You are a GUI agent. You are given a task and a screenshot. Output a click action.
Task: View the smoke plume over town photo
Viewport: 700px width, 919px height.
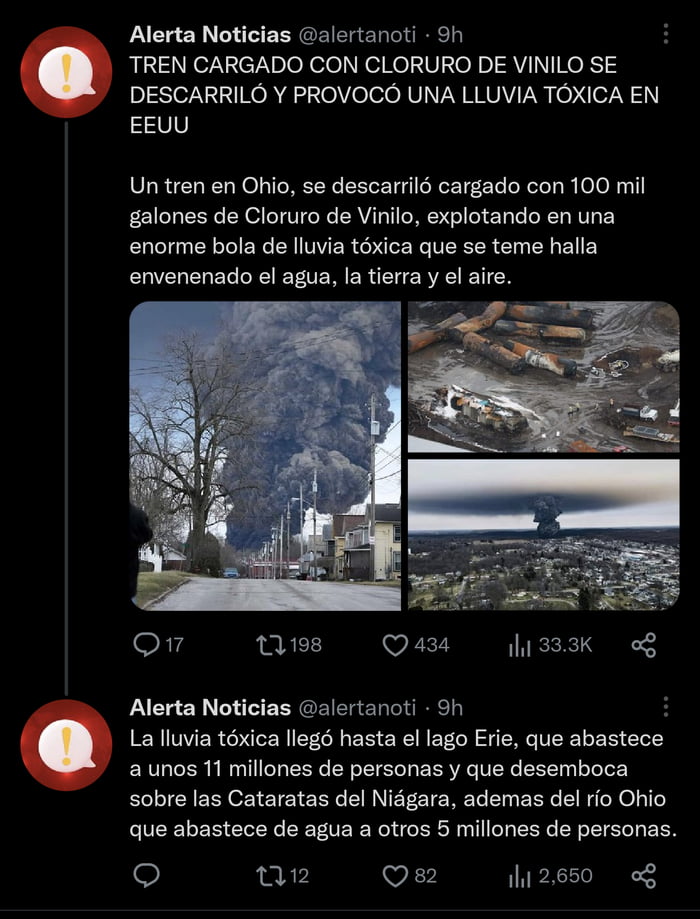pyautogui.click(x=543, y=534)
